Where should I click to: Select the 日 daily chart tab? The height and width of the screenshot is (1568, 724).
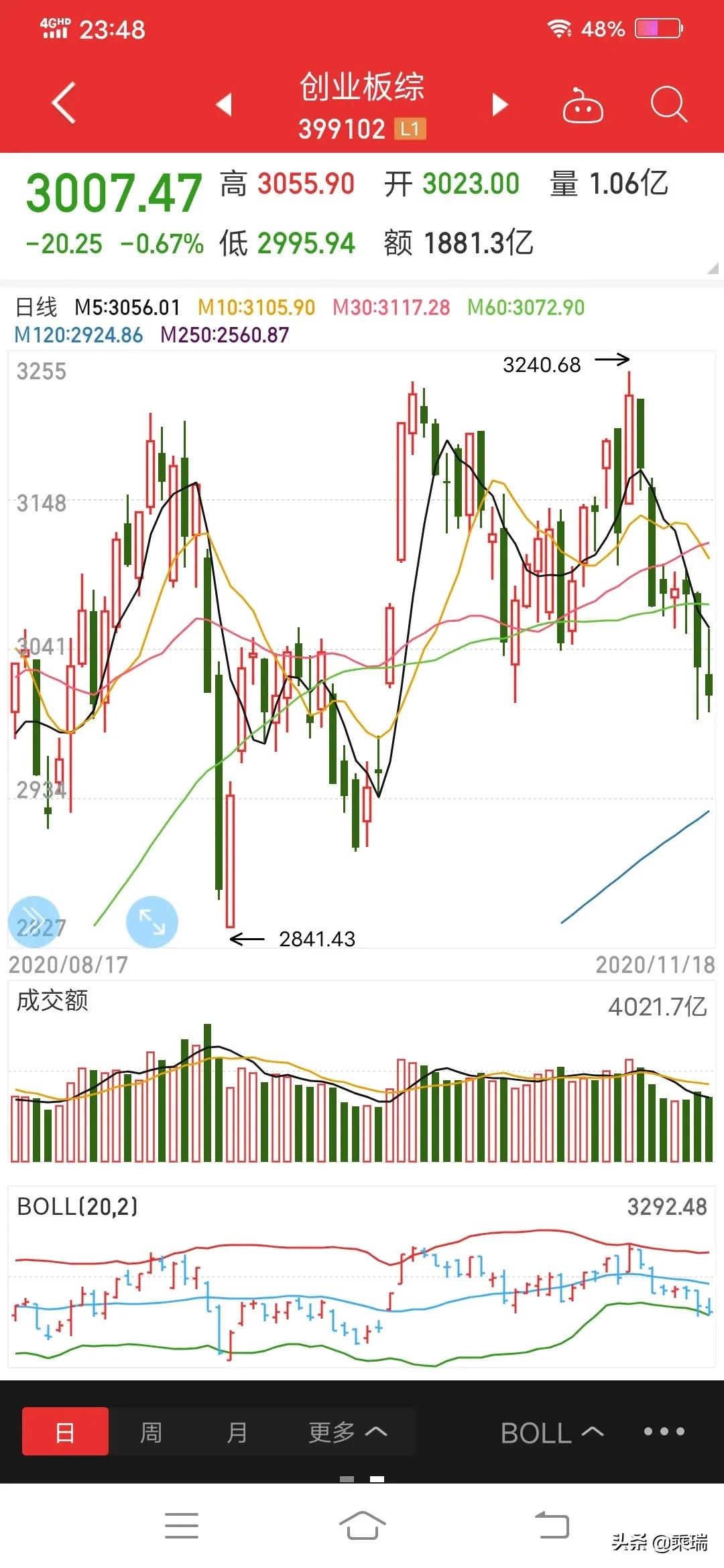[65, 1432]
